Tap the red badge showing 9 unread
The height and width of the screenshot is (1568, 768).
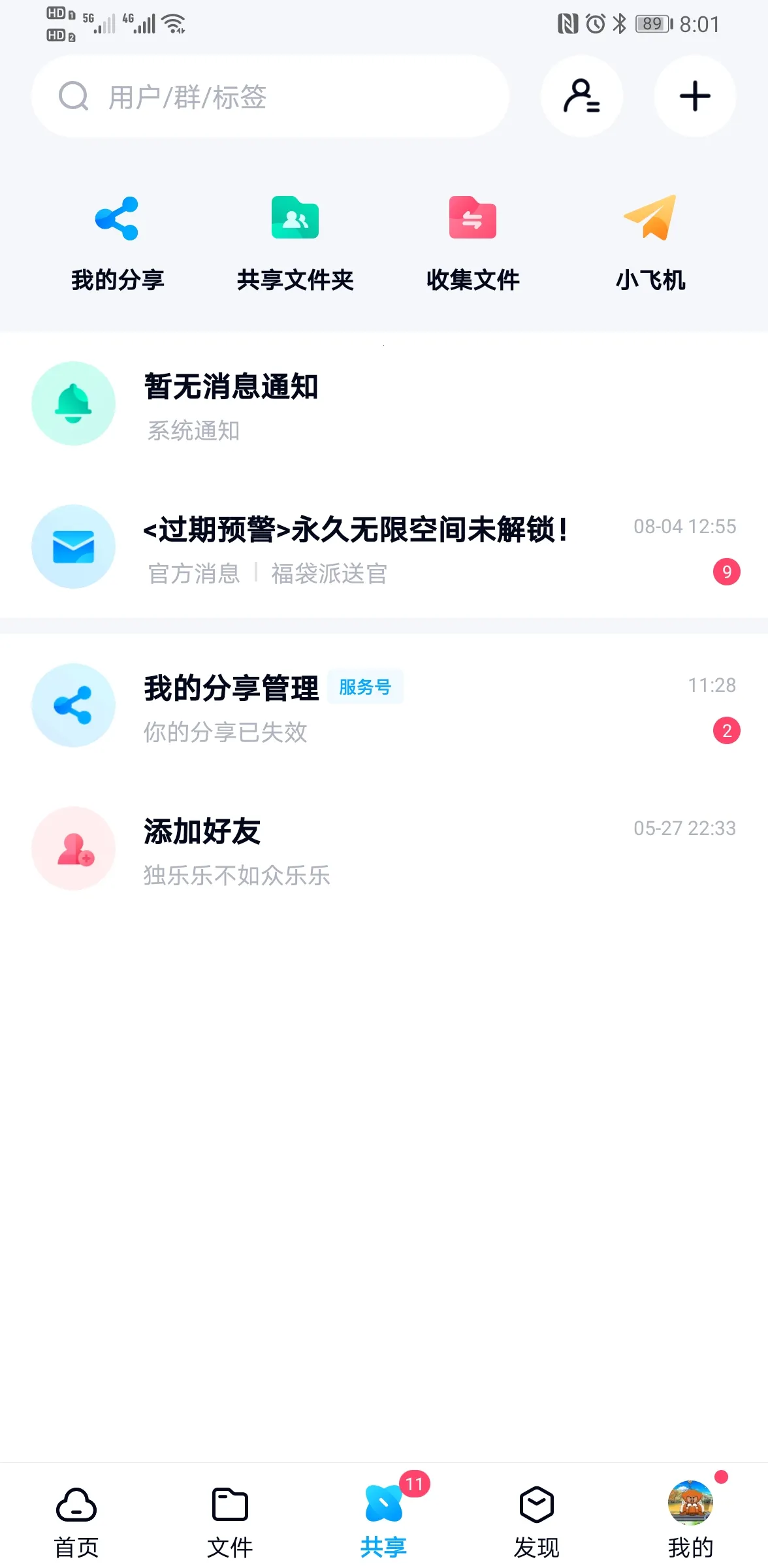[x=727, y=572]
